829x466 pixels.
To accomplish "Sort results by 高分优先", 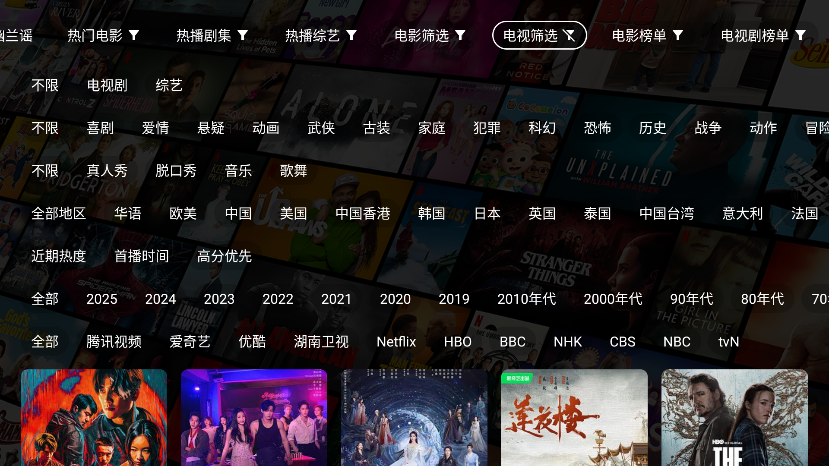I will [x=224, y=256].
